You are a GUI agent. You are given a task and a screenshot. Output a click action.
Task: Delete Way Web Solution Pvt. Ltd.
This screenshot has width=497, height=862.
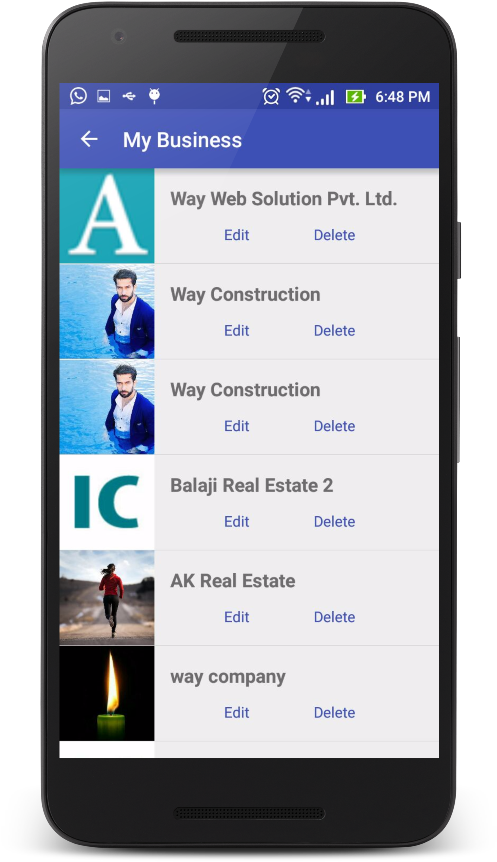(x=334, y=235)
